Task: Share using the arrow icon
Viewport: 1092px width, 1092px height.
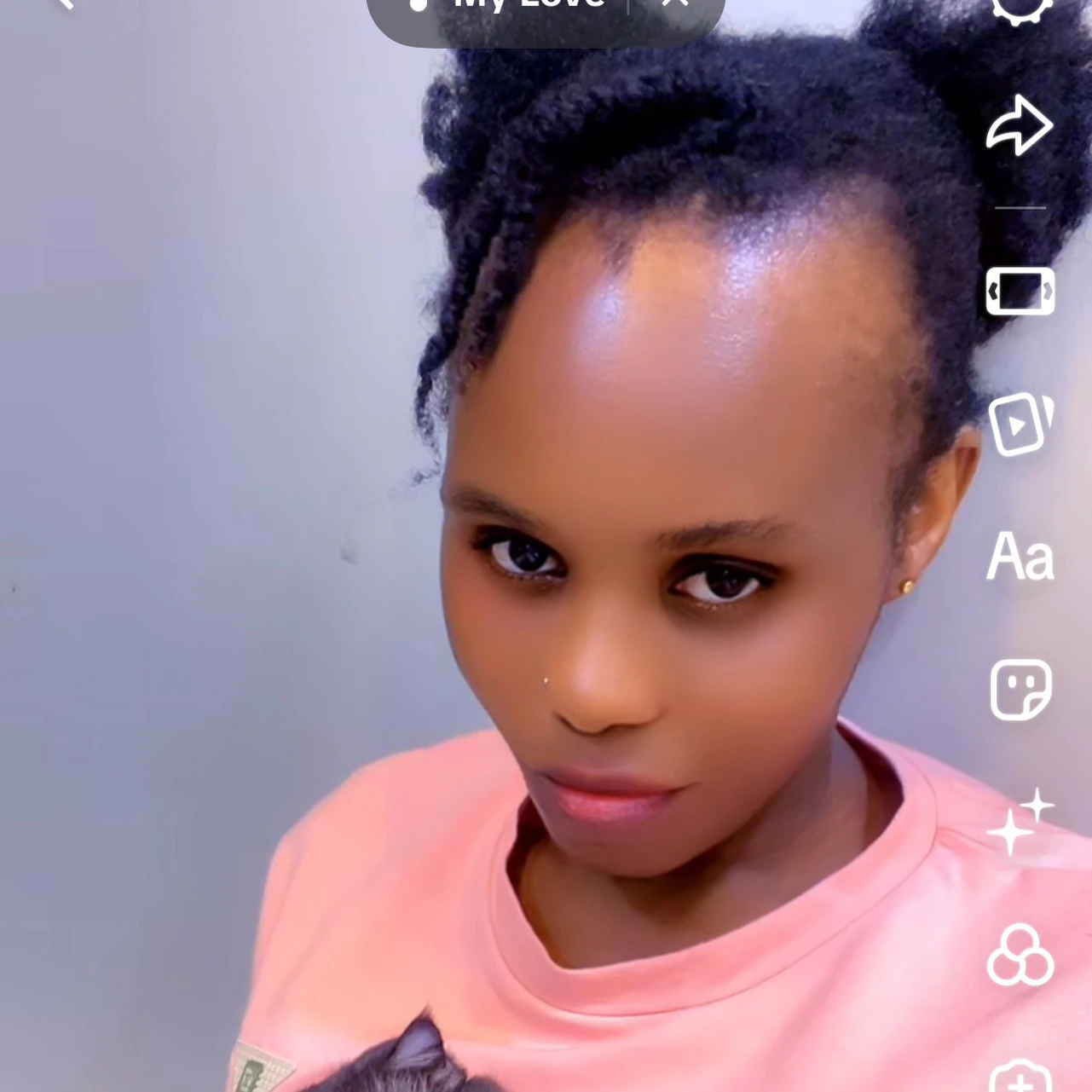Action: click(1020, 128)
